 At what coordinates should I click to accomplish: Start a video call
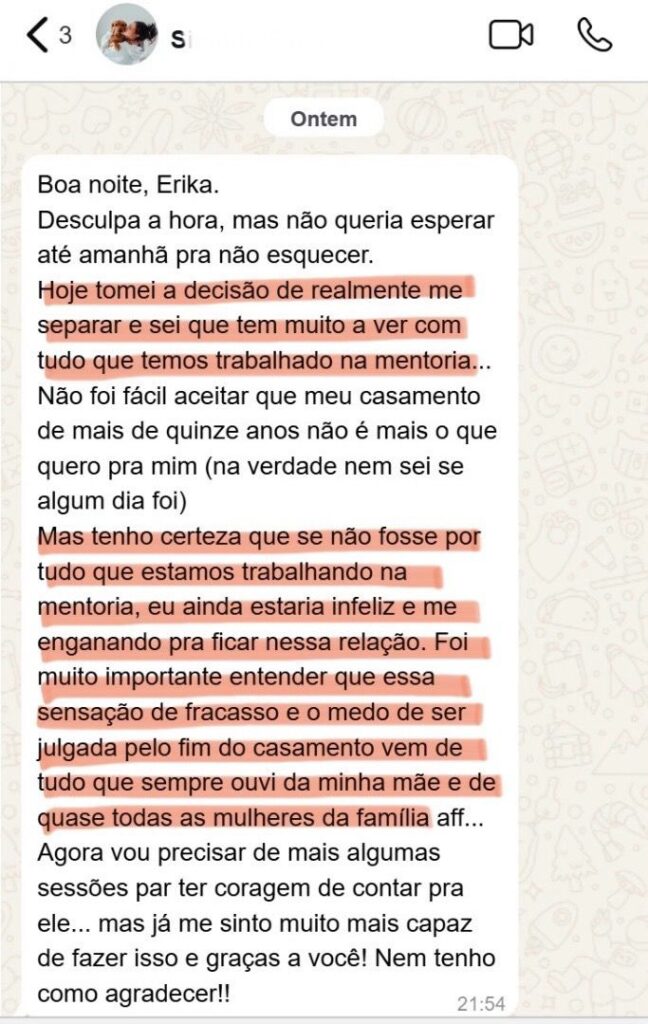click(x=510, y=34)
